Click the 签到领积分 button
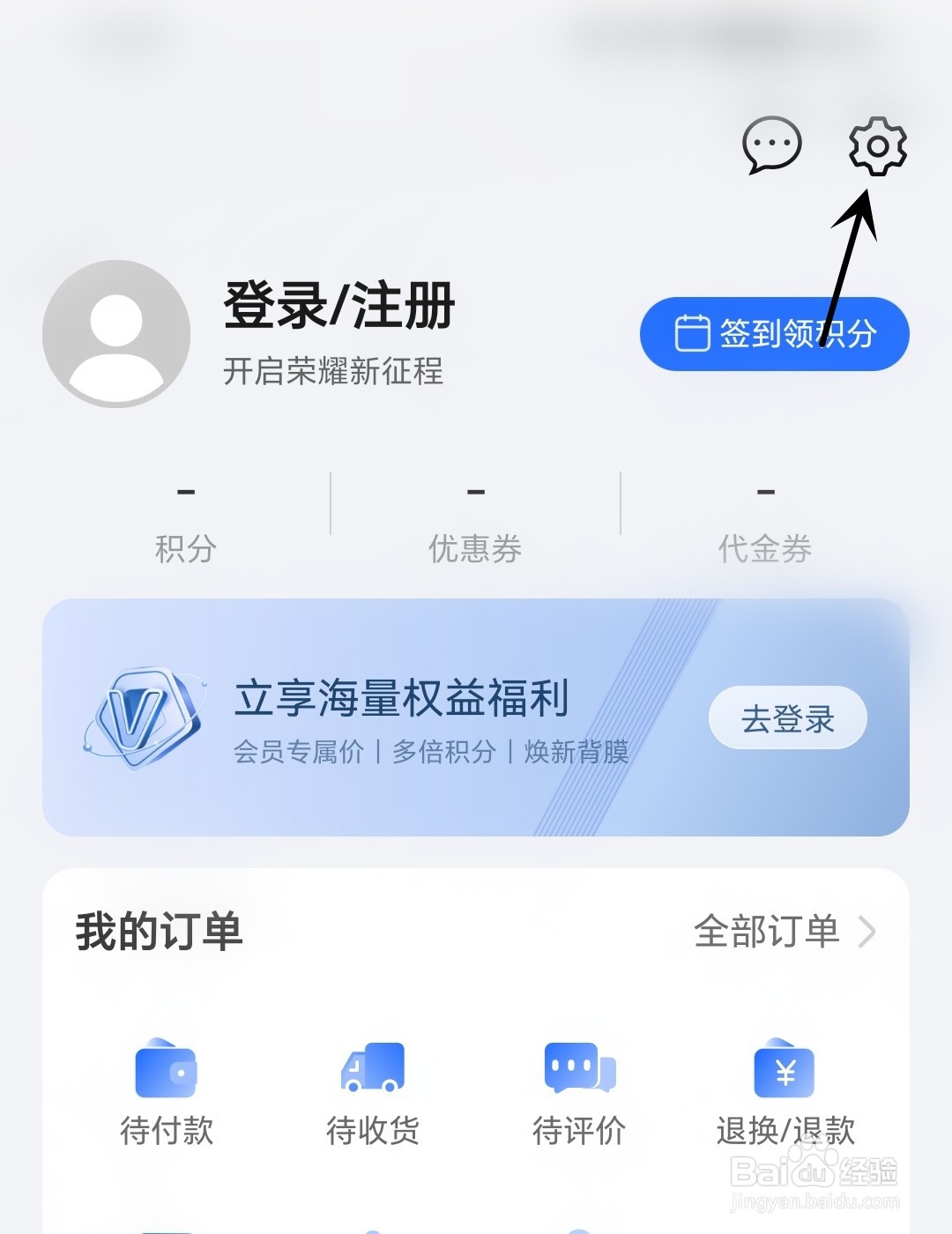952x1234 pixels. point(774,332)
